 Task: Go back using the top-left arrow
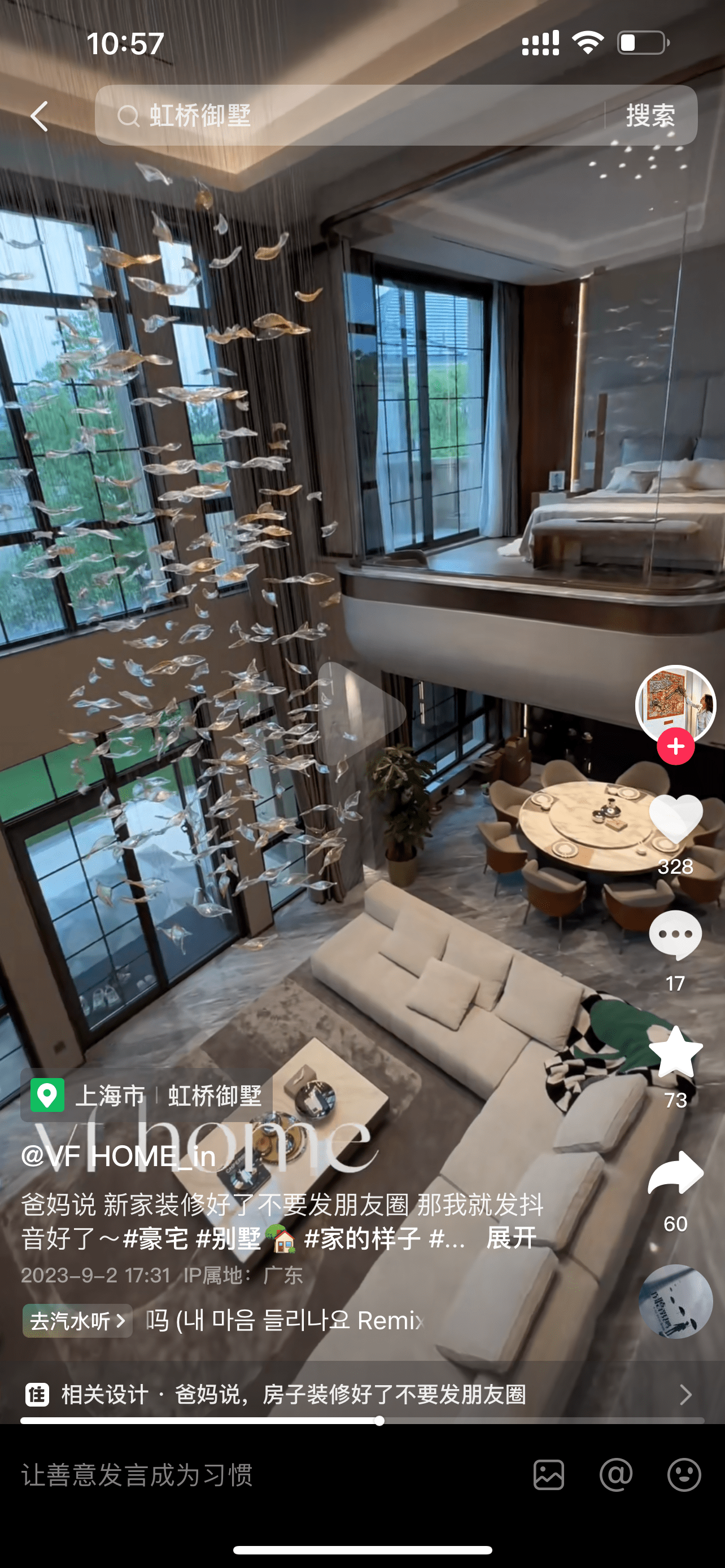[40, 116]
